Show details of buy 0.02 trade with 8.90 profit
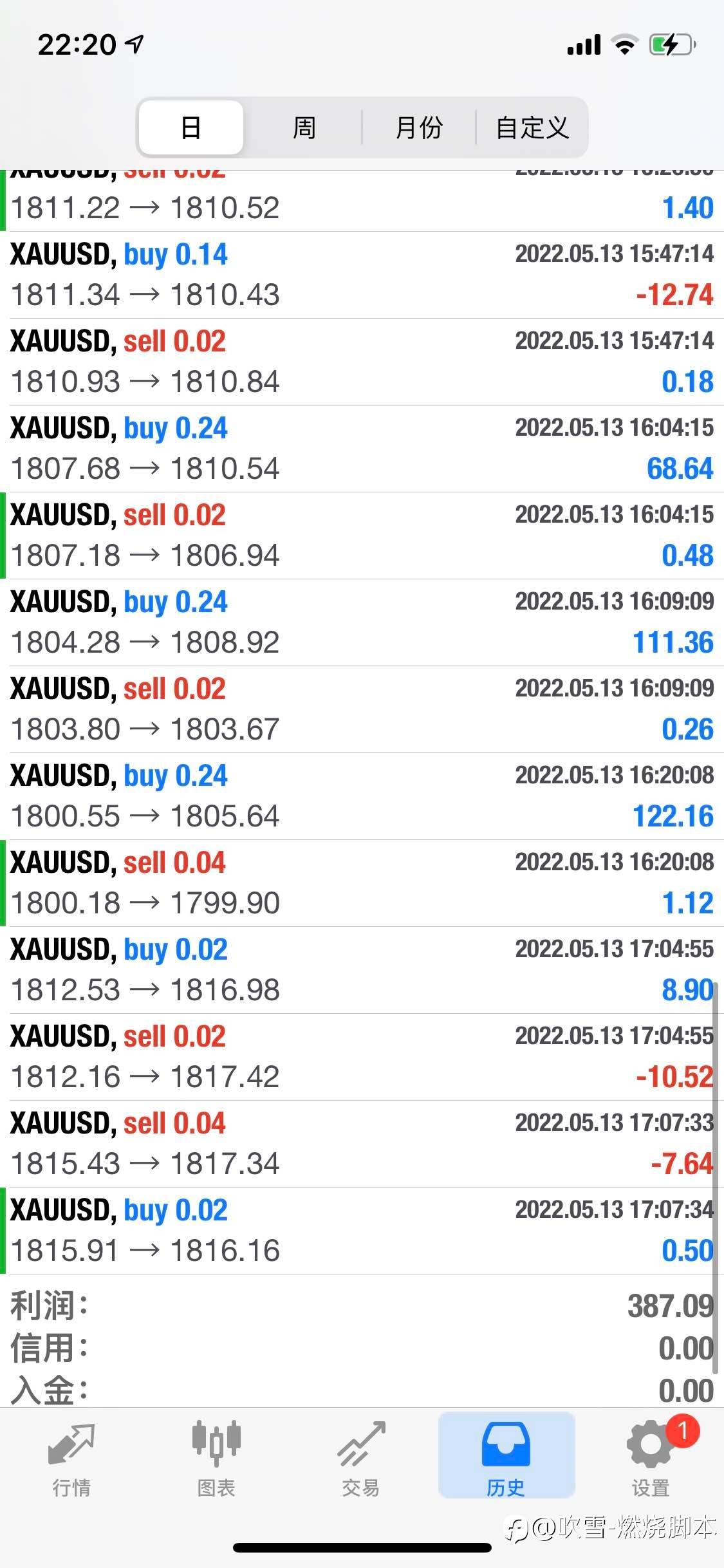 point(362,970)
